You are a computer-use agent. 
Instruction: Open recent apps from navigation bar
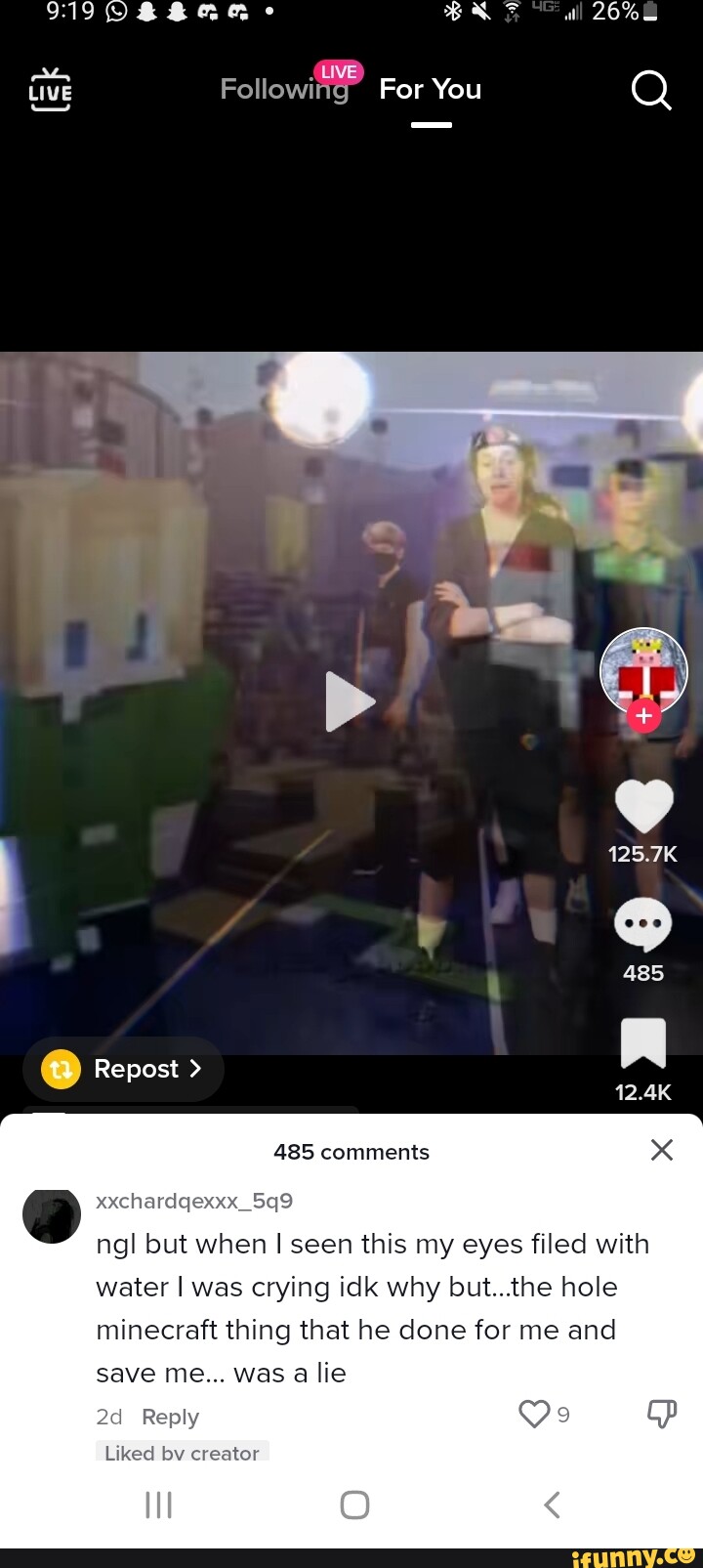(158, 1504)
